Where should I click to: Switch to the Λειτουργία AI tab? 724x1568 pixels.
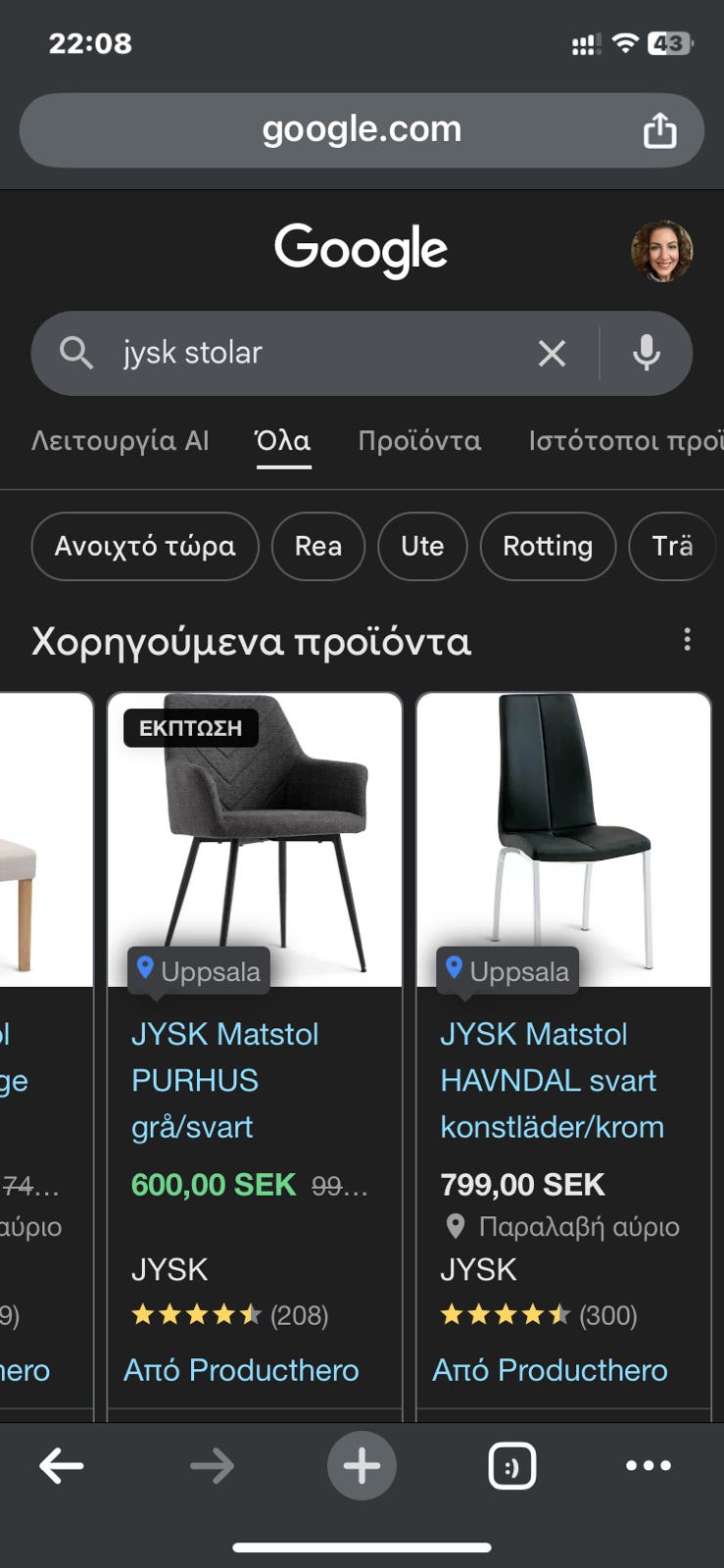click(x=120, y=441)
